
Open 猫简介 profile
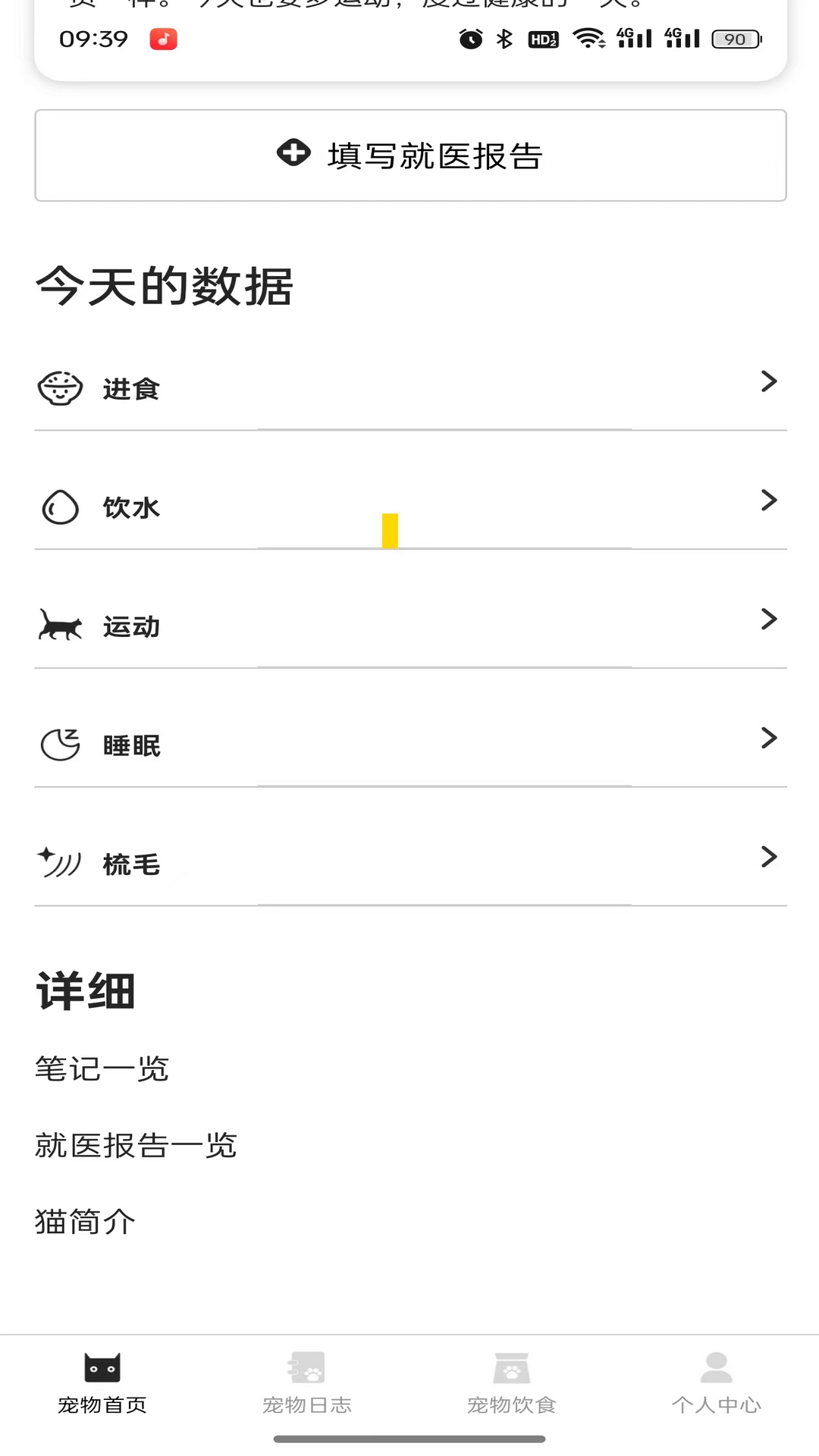coord(86,1222)
